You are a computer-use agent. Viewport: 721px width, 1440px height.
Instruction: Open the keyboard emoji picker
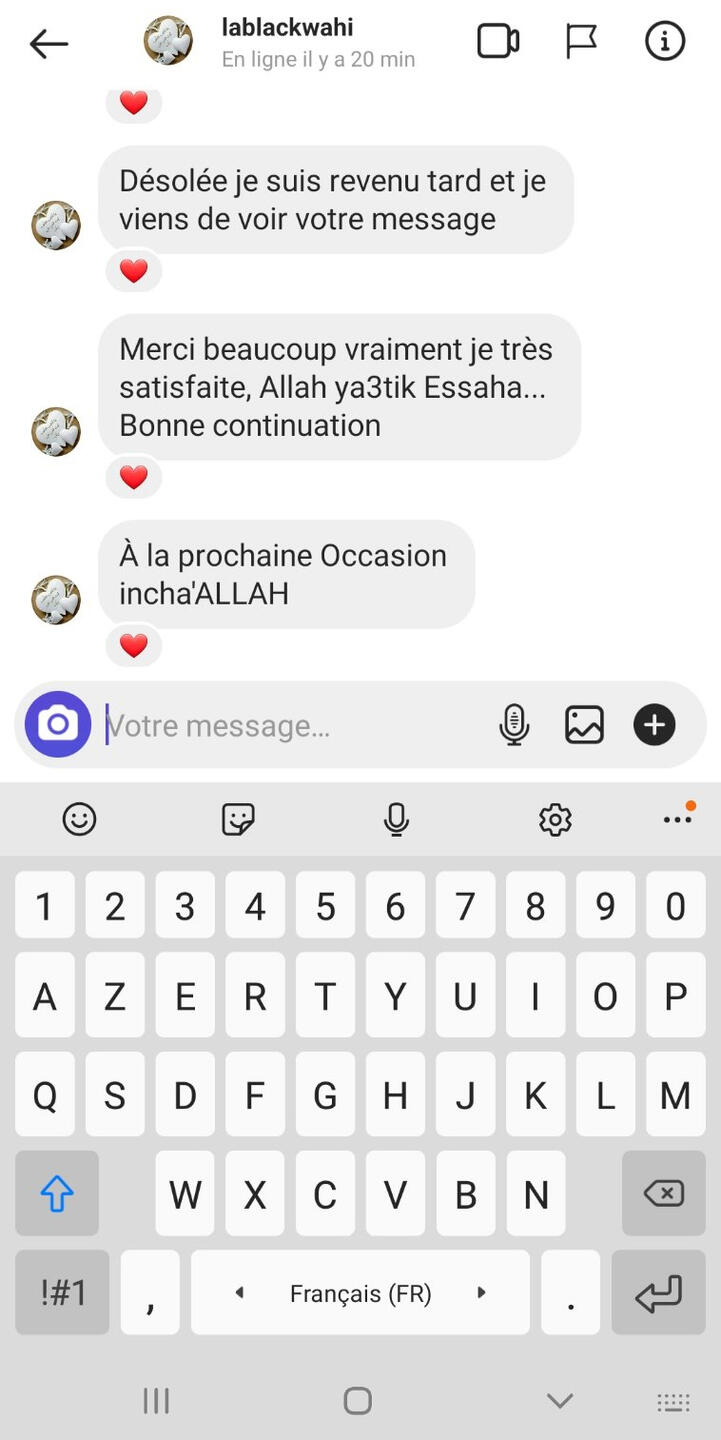coord(79,820)
